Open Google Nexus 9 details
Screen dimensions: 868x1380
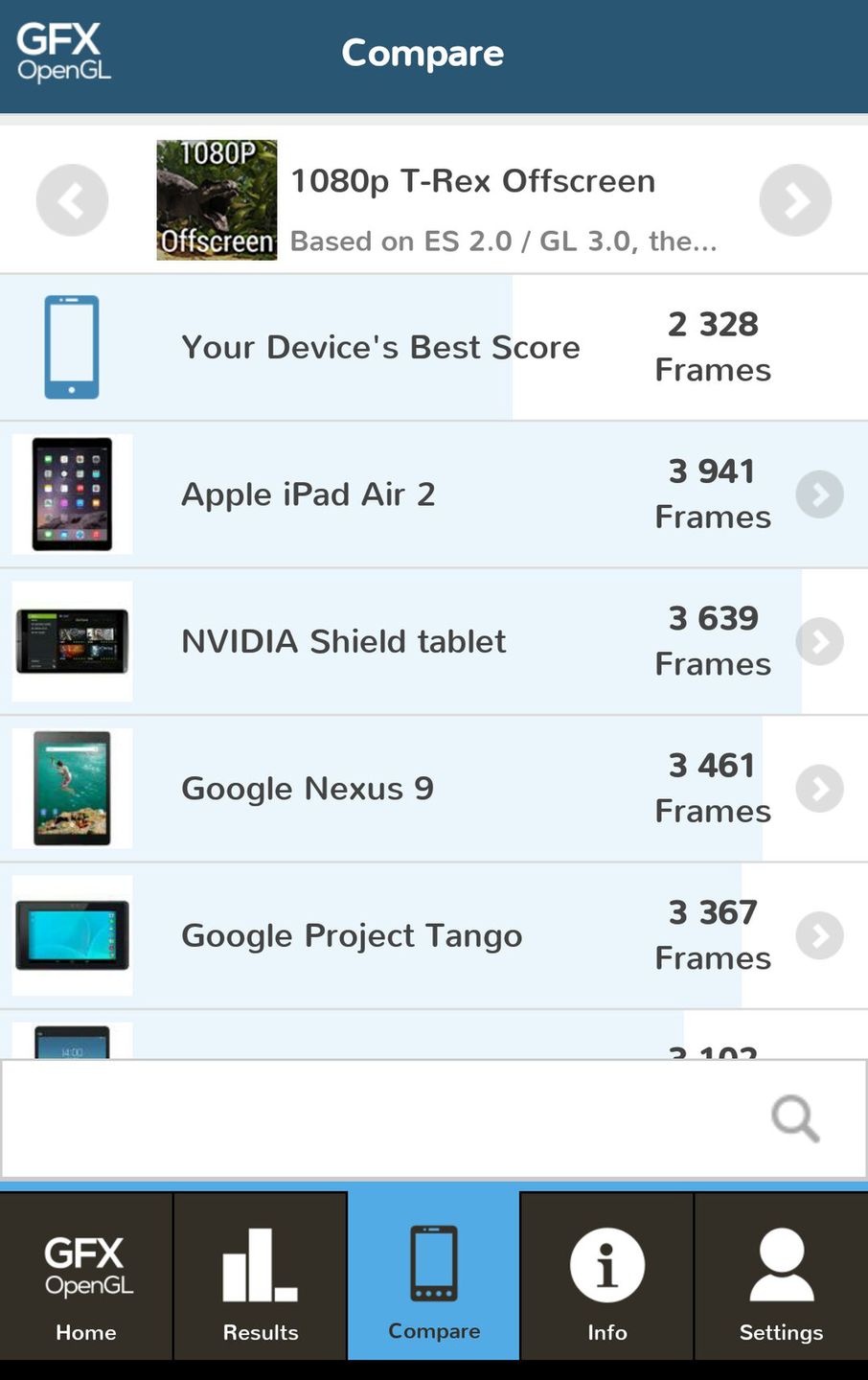pyautogui.click(x=819, y=789)
